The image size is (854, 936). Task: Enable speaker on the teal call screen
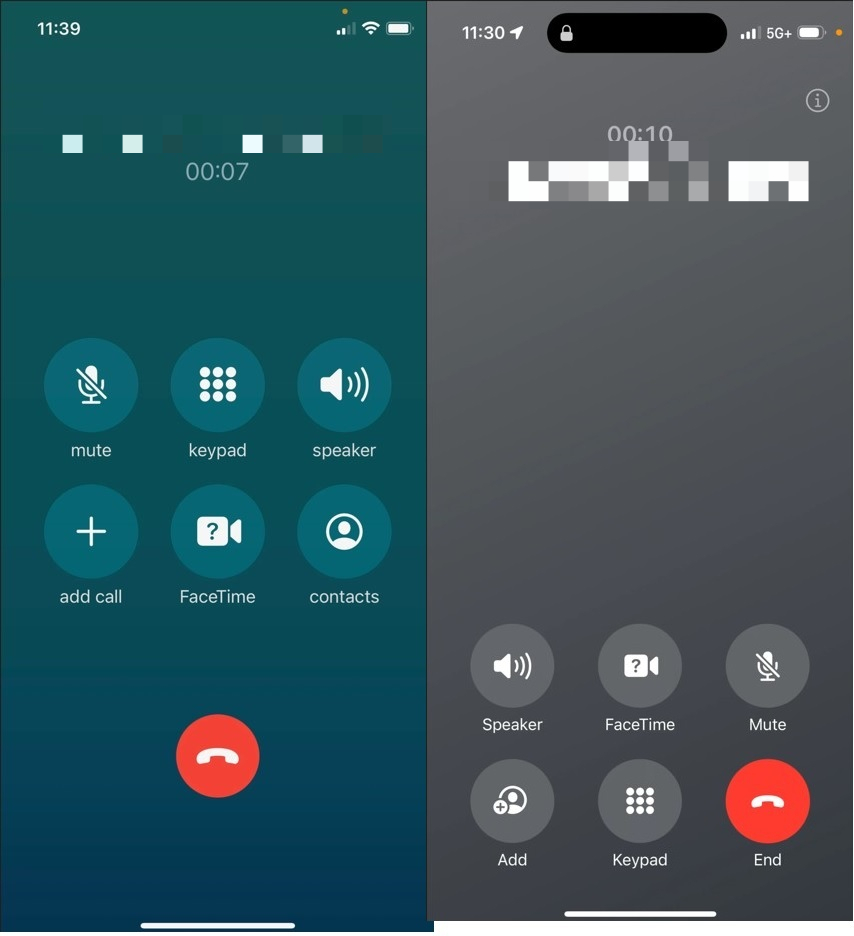pyautogui.click(x=344, y=385)
